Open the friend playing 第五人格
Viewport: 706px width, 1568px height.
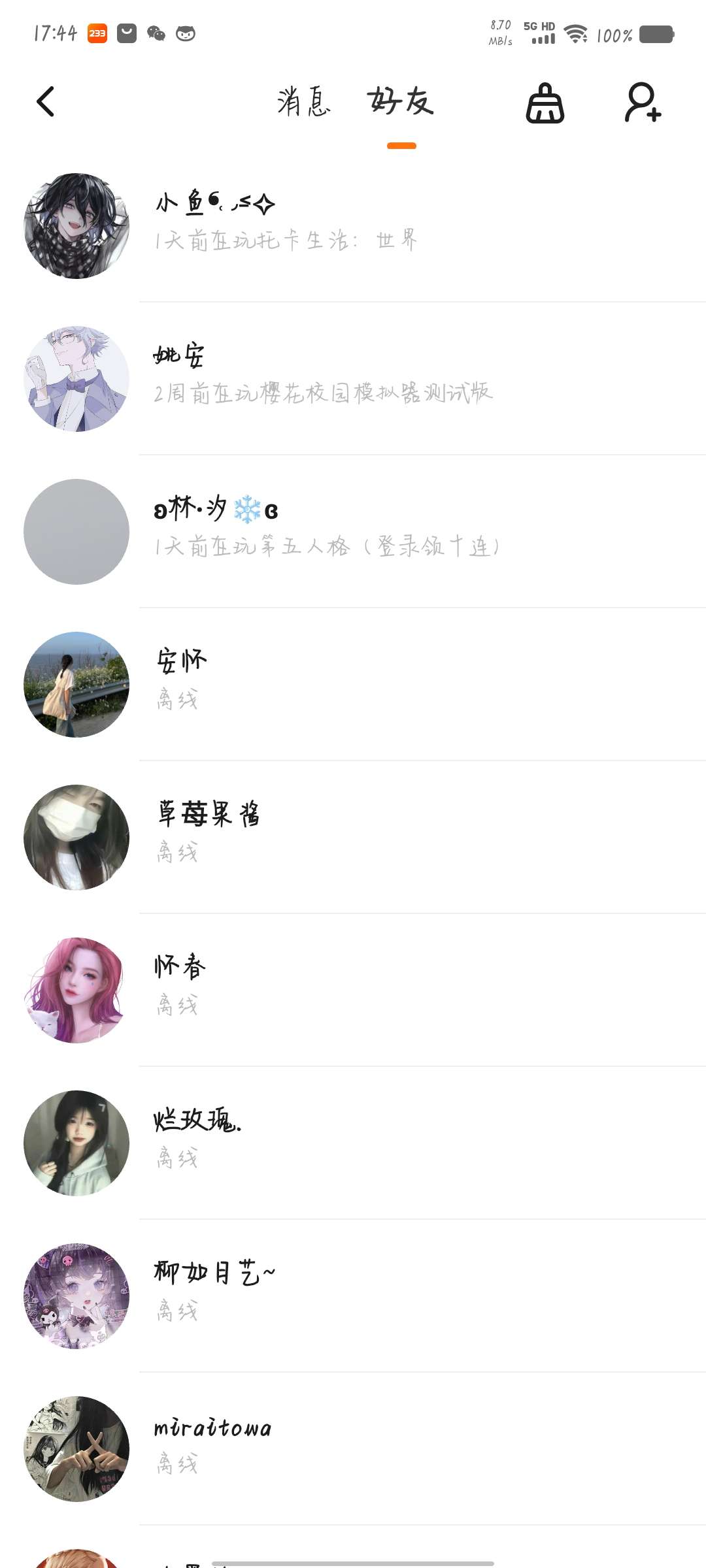[x=353, y=531]
